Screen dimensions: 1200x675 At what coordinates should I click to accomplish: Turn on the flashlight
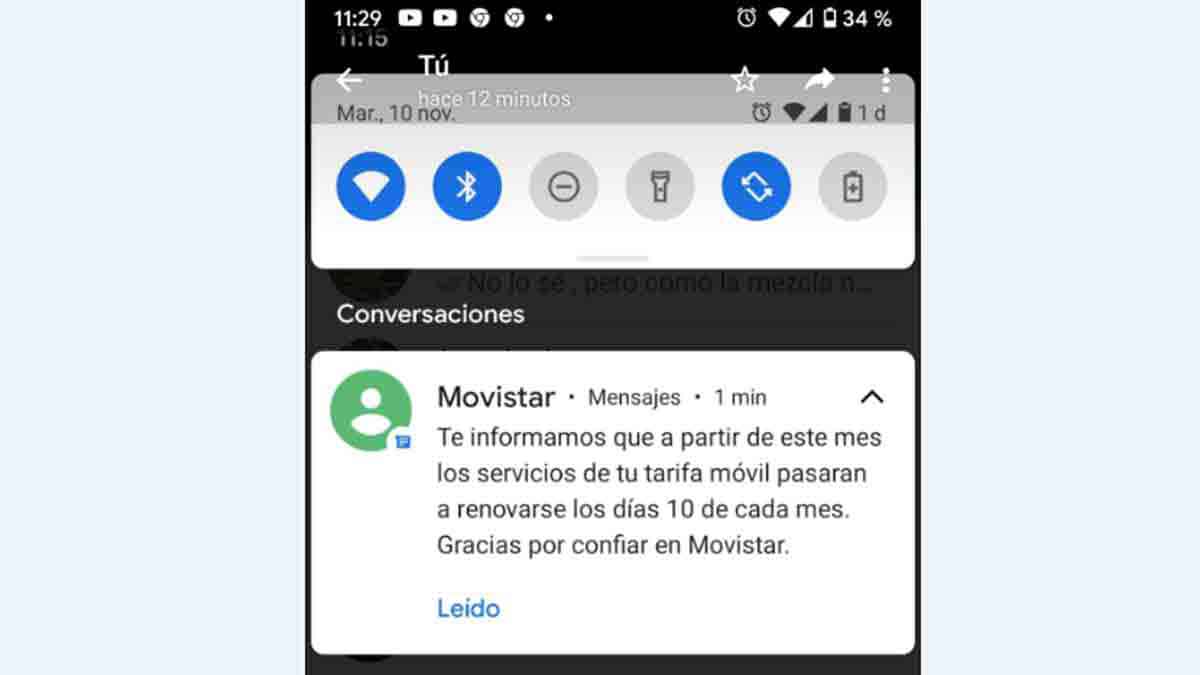(x=660, y=186)
